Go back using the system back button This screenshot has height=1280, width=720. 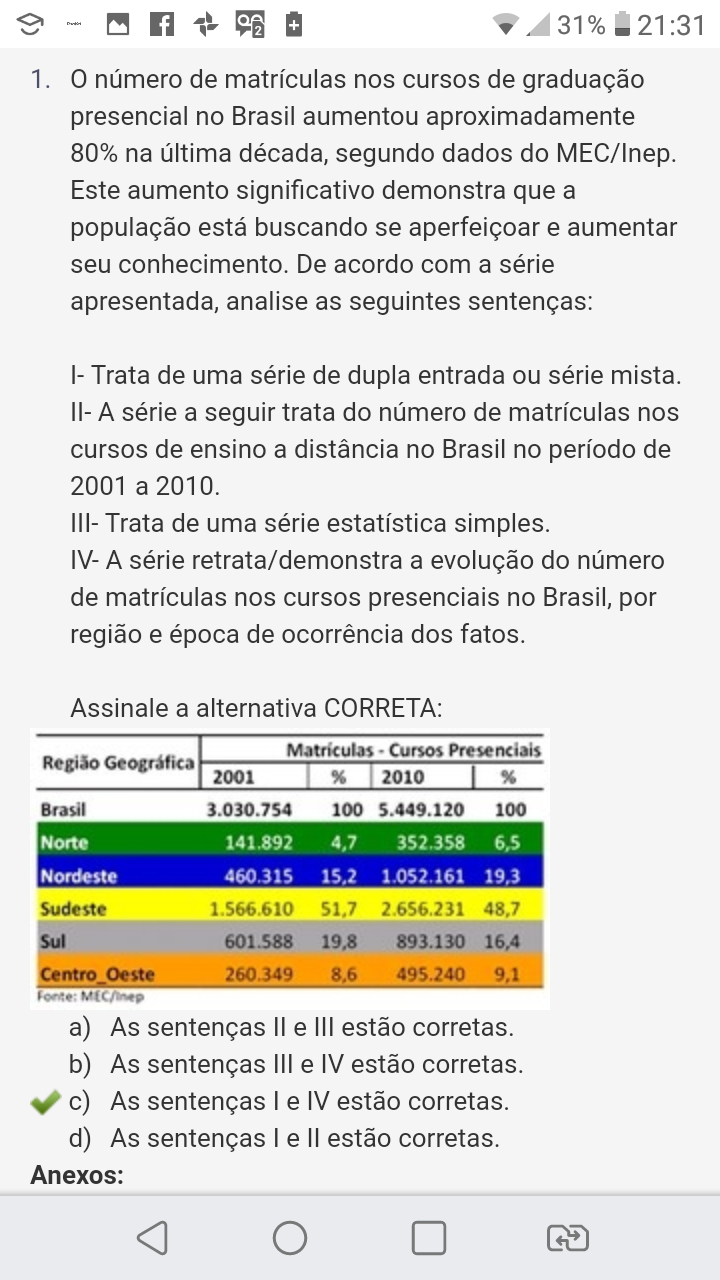pos(152,1238)
